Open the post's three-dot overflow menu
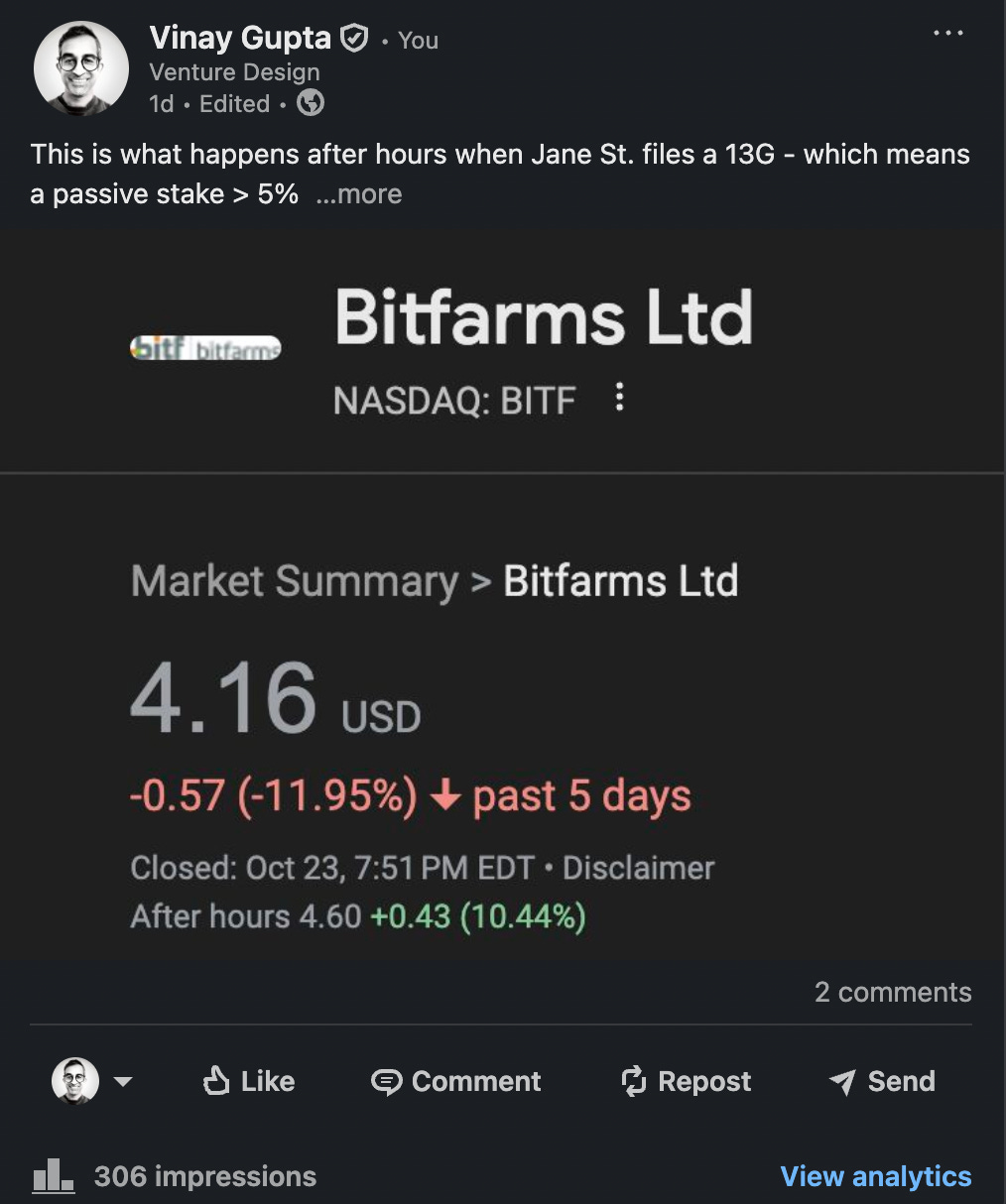Viewport: 1006px width, 1204px height. click(x=947, y=34)
